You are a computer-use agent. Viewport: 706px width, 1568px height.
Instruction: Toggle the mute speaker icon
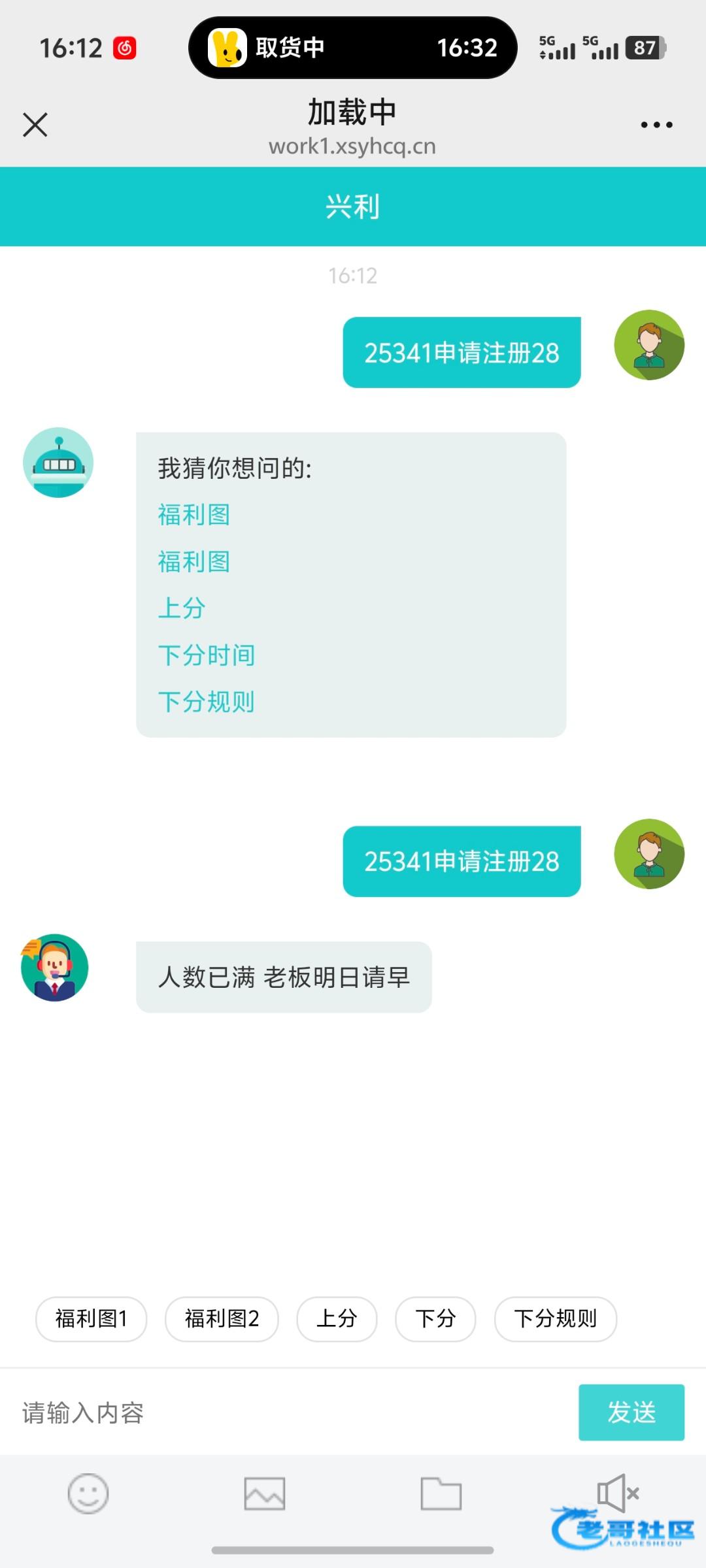click(618, 1492)
